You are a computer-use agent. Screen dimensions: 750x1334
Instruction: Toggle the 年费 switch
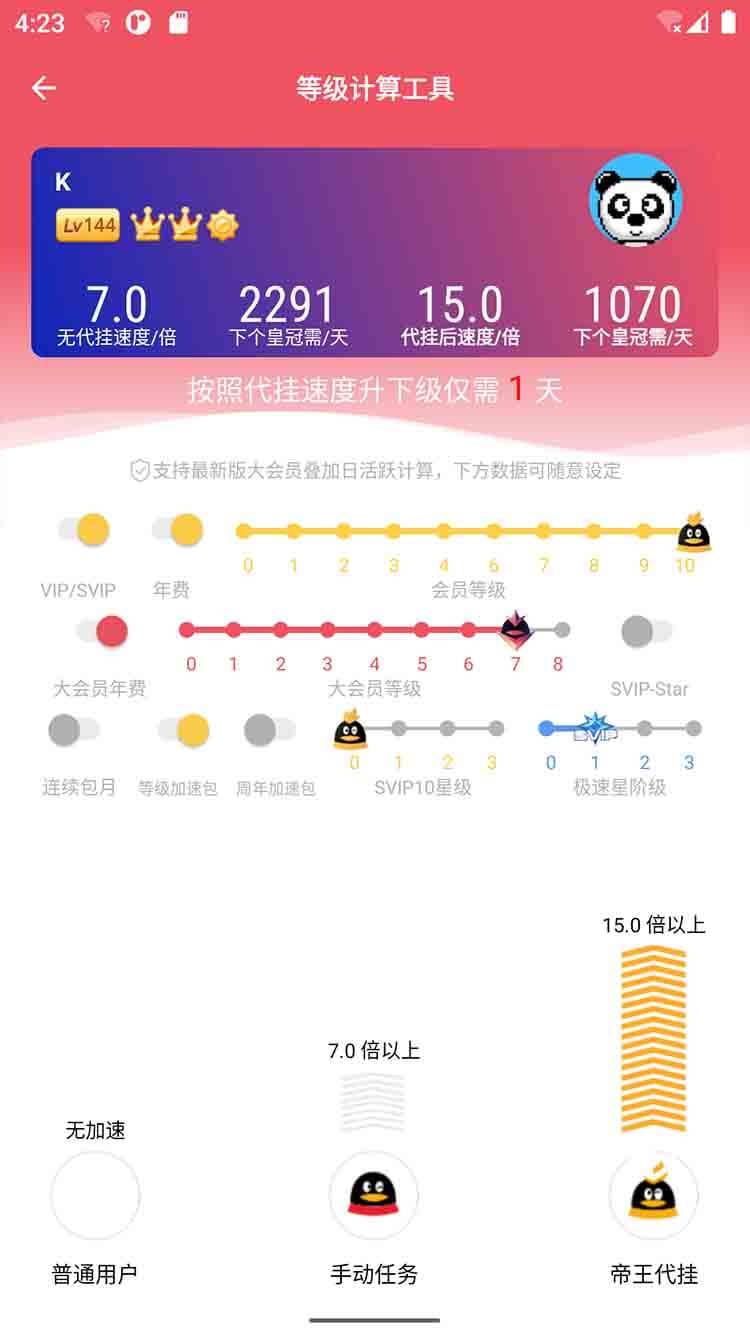point(177,530)
